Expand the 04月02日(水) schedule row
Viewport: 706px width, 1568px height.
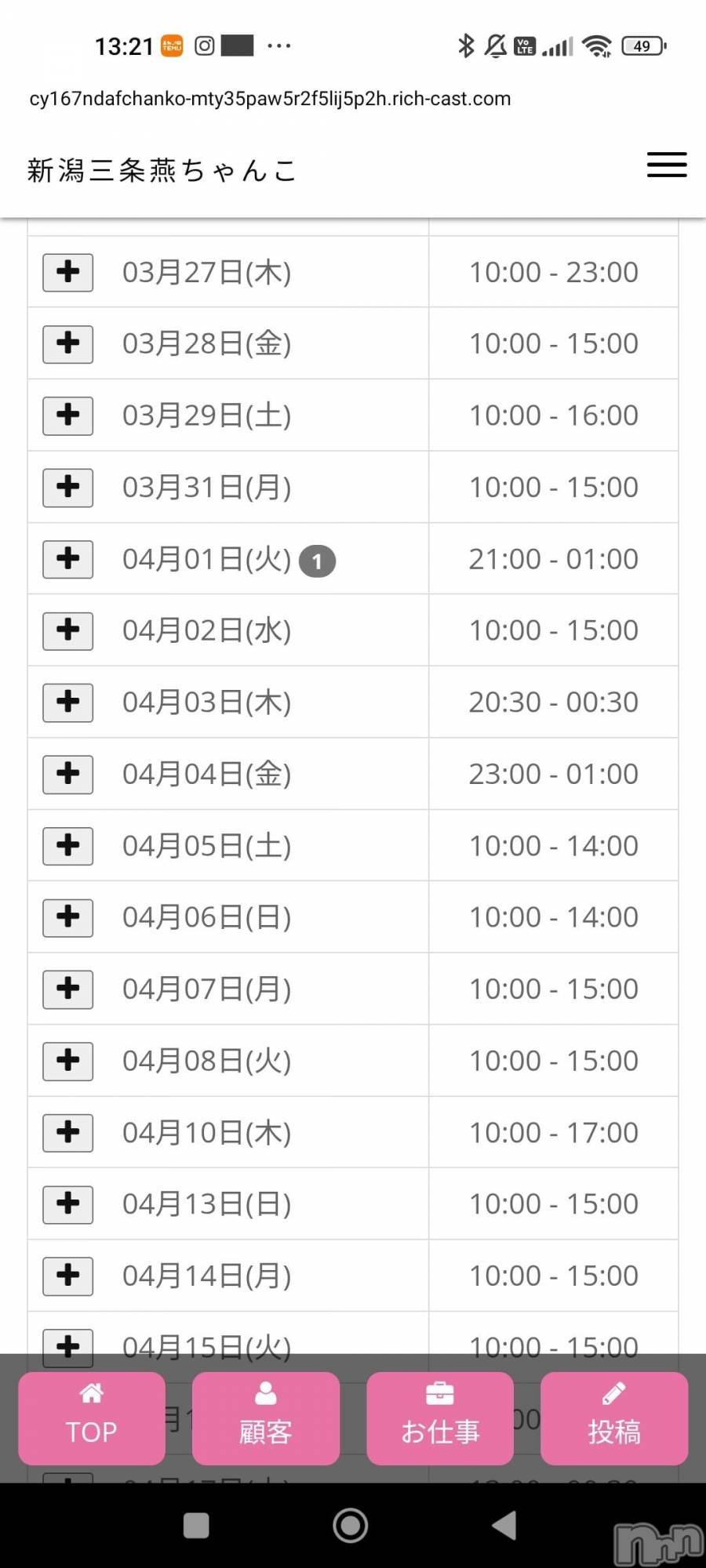(68, 630)
